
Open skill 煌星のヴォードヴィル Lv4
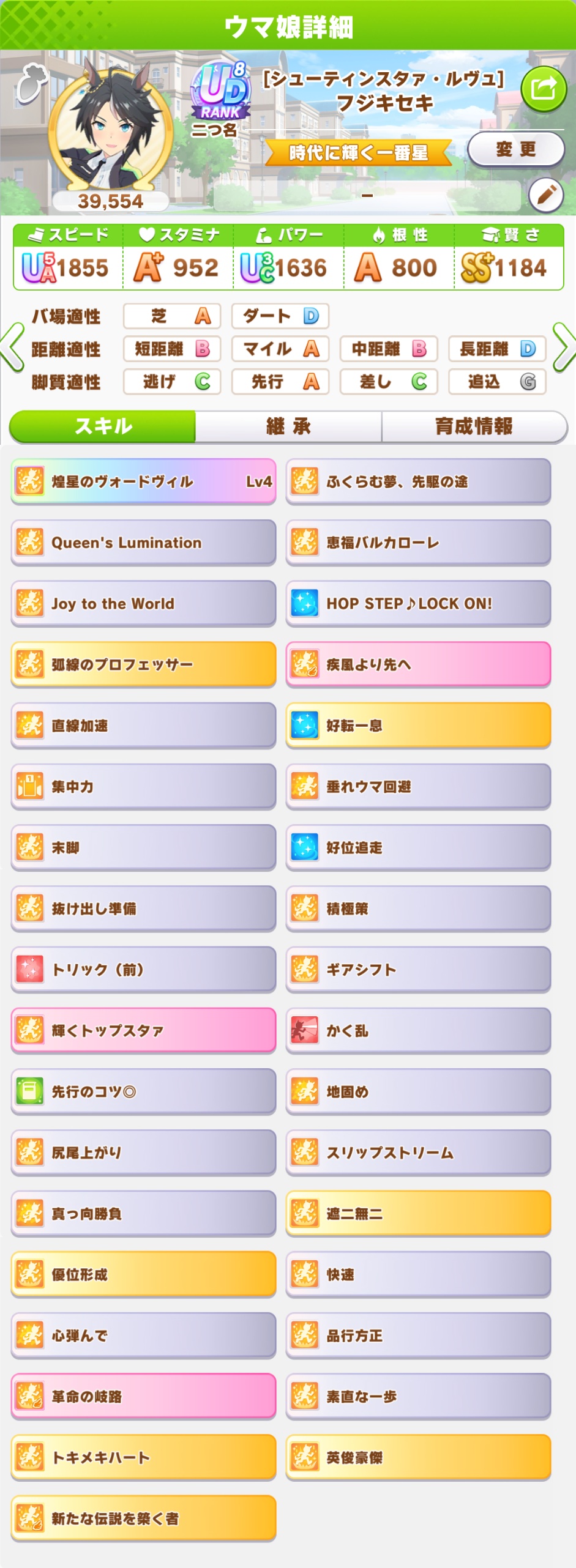point(143,481)
